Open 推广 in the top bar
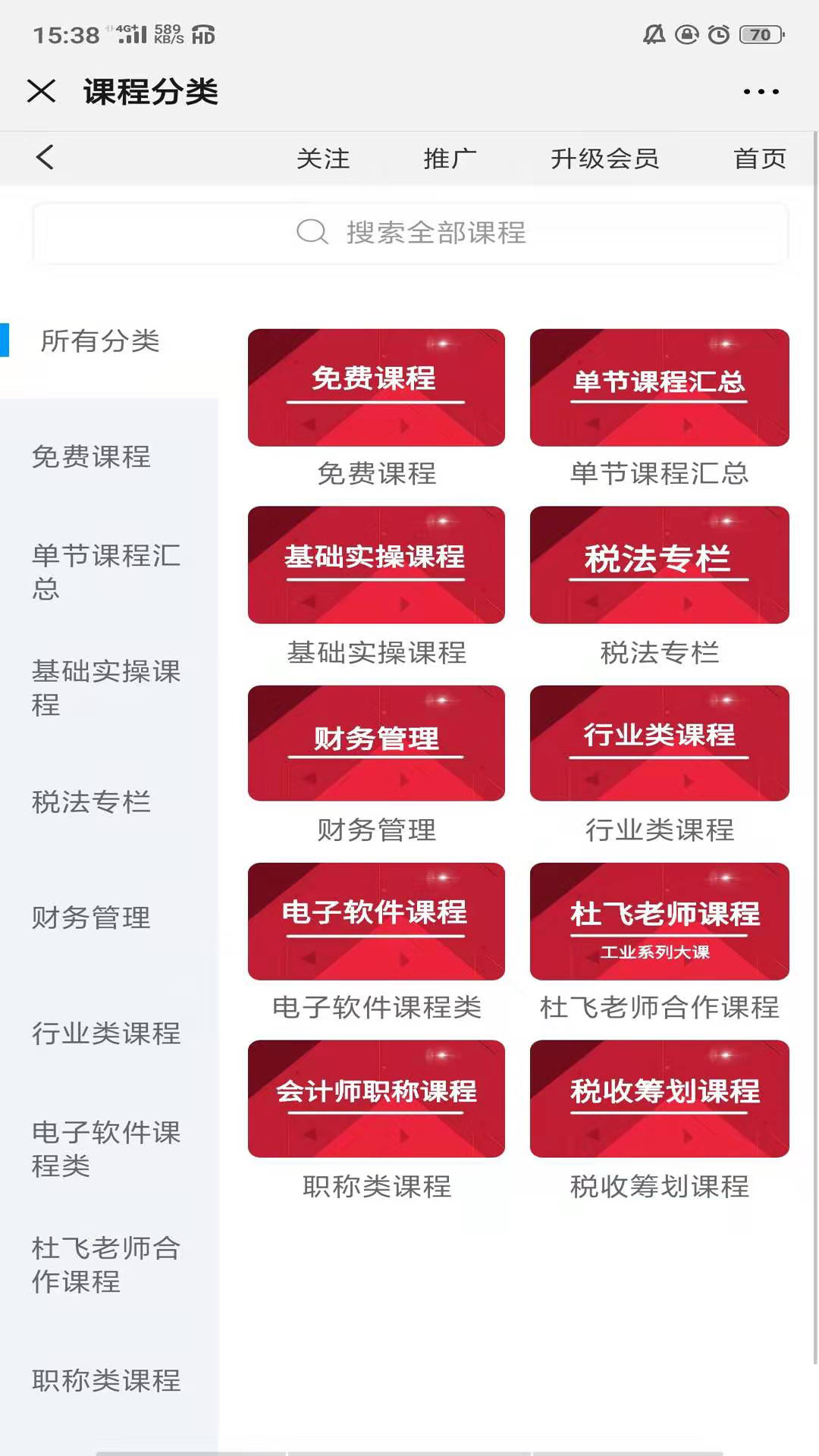819x1456 pixels. pos(450,158)
